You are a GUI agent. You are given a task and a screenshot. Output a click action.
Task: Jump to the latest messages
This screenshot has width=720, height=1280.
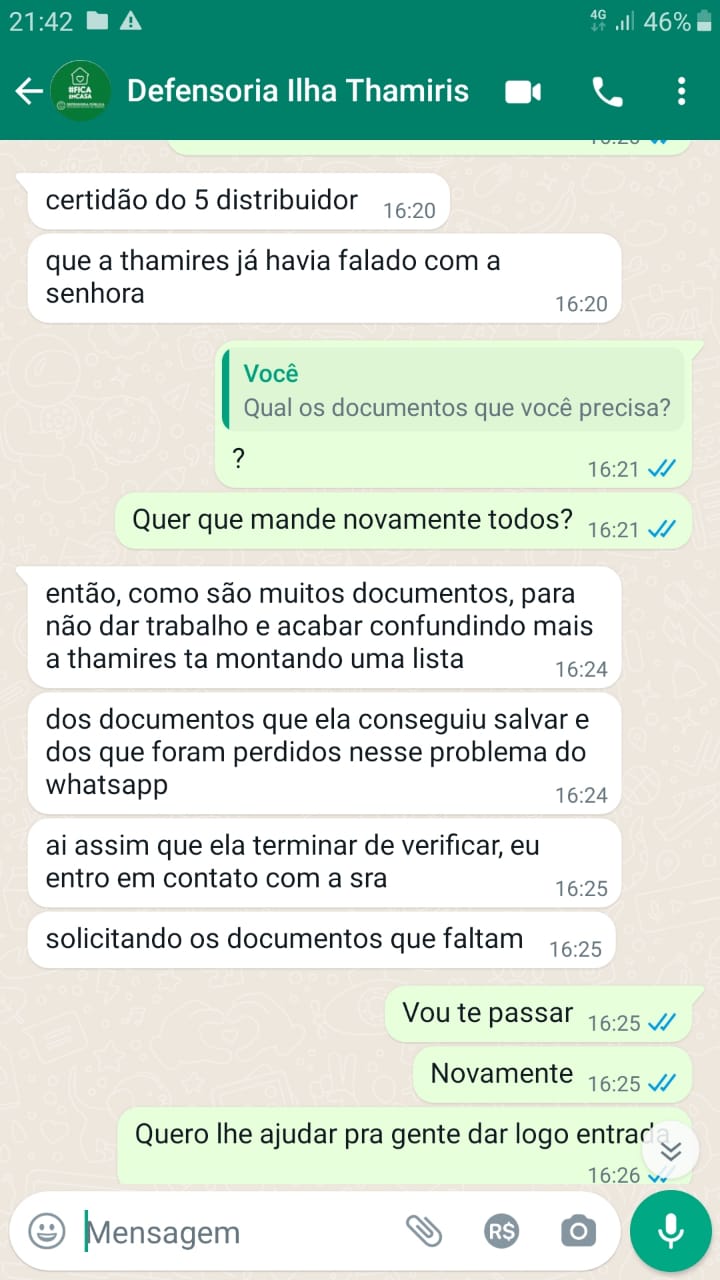click(670, 1150)
